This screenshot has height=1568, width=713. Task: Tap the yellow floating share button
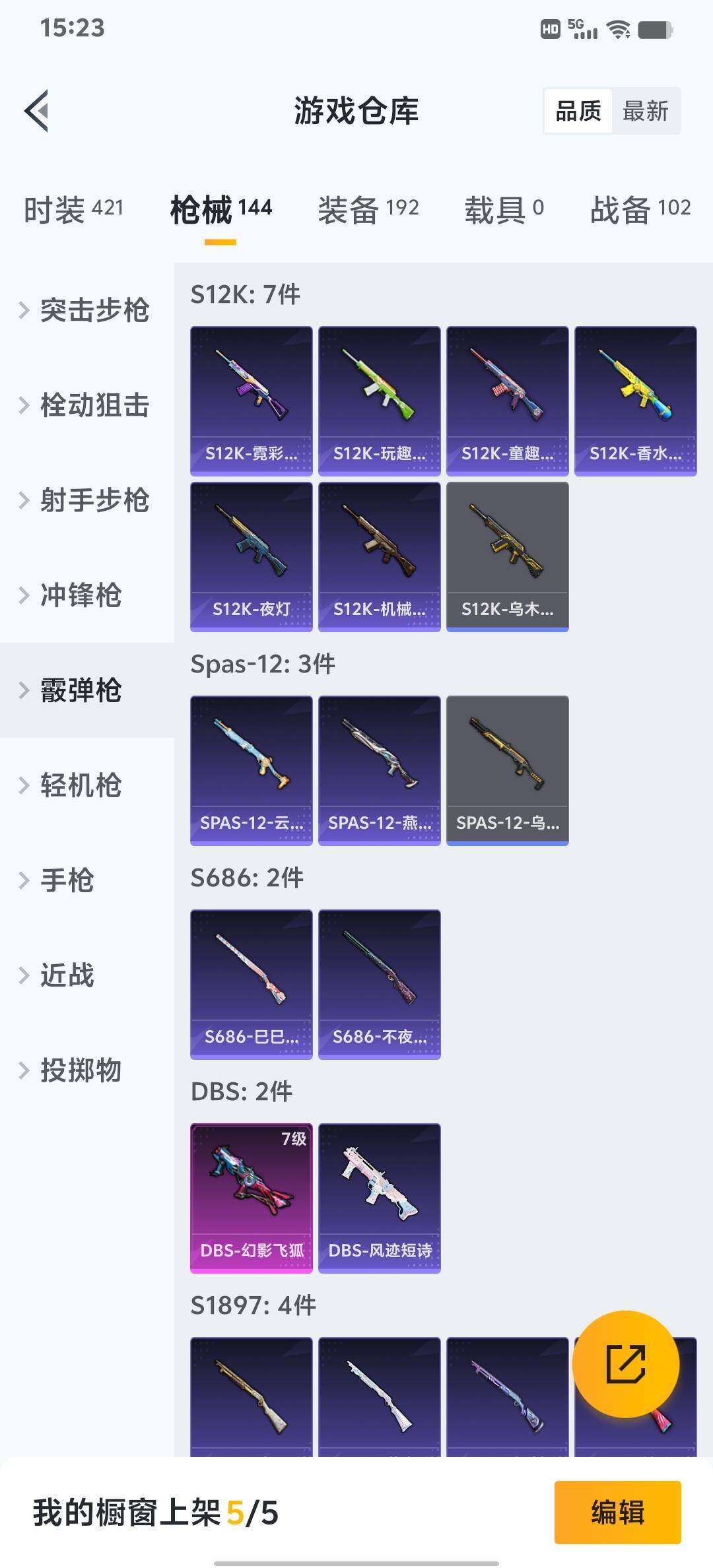pyautogui.click(x=625, y=1363)
